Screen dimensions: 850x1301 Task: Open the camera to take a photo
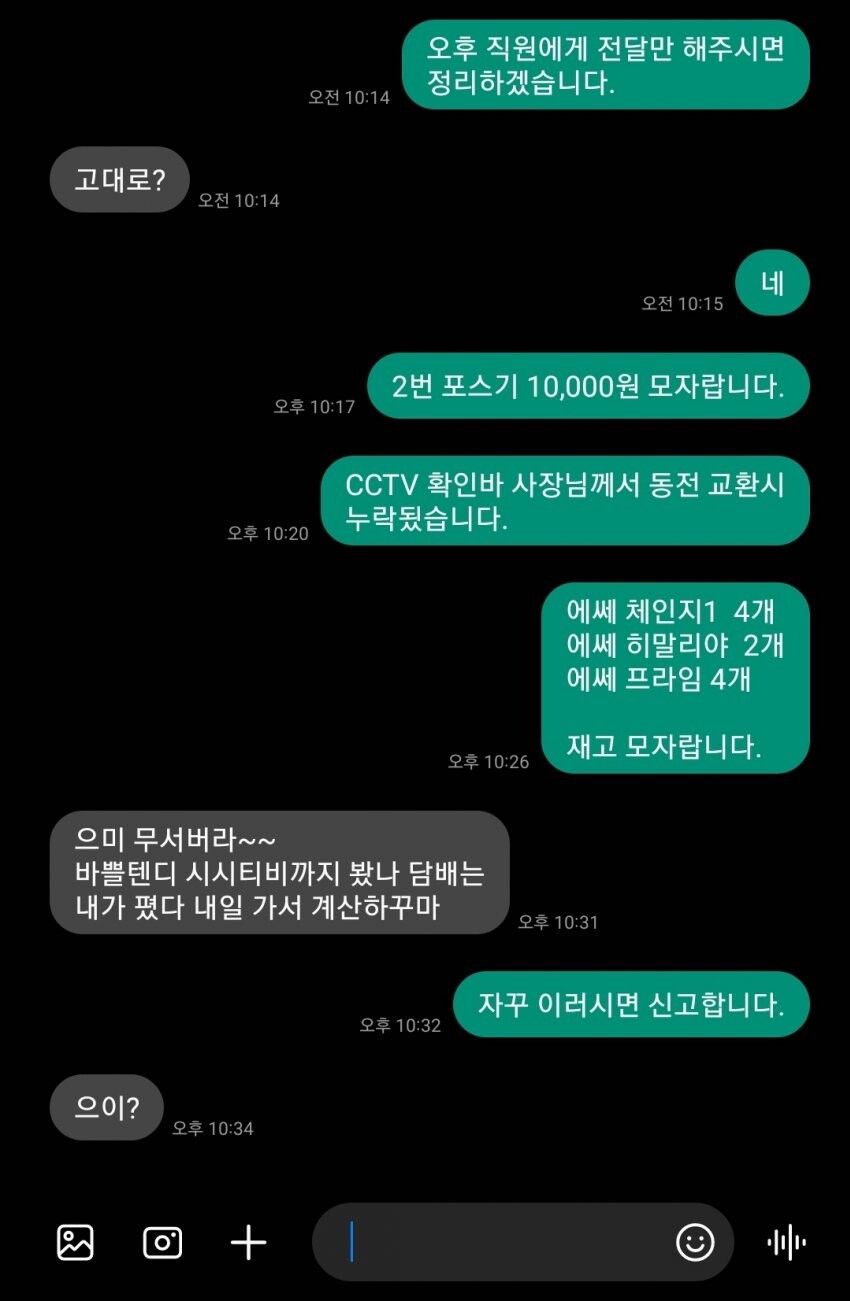[x=162, y=1242]
